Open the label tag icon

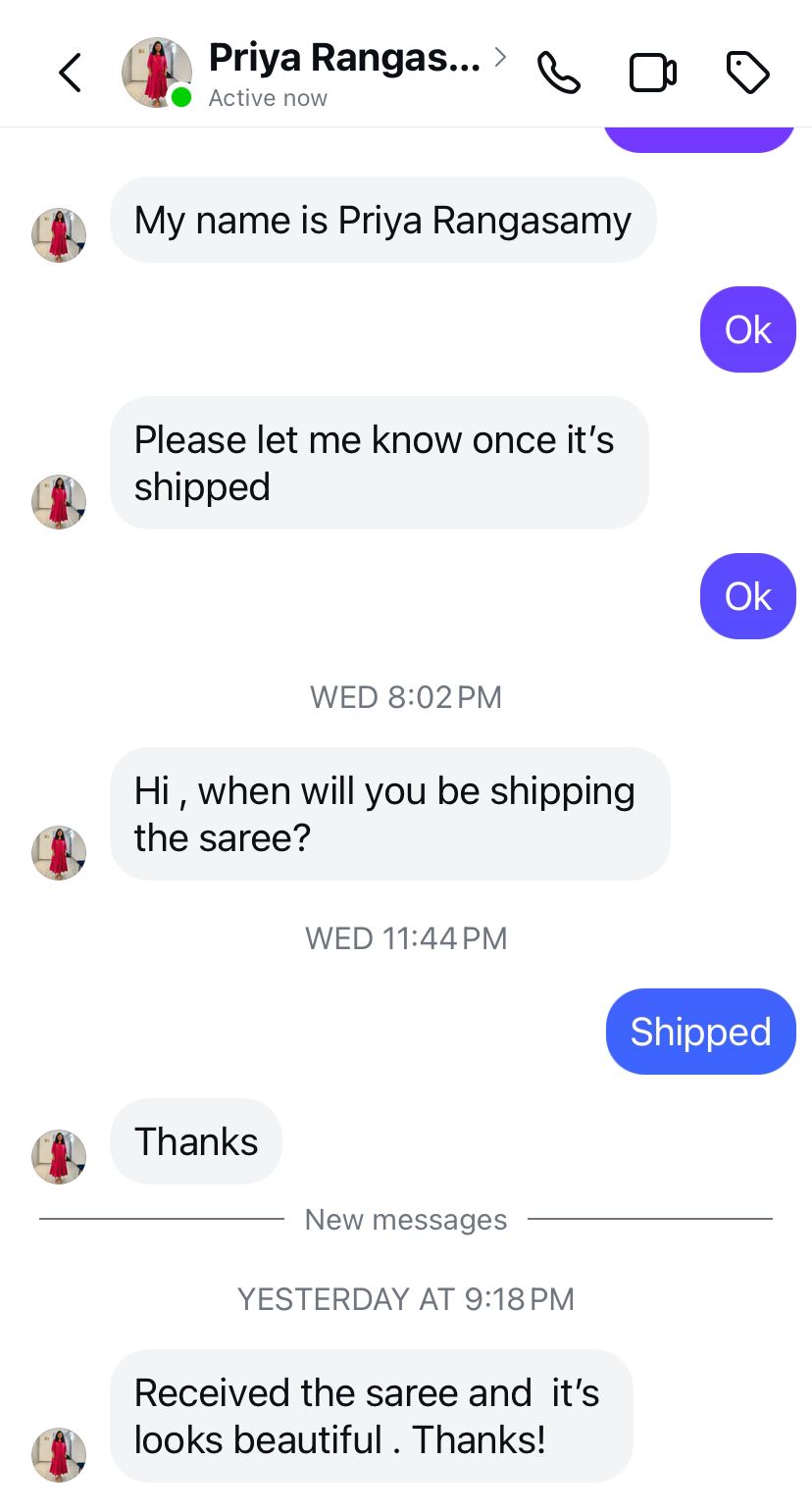[x=748, y=74]
